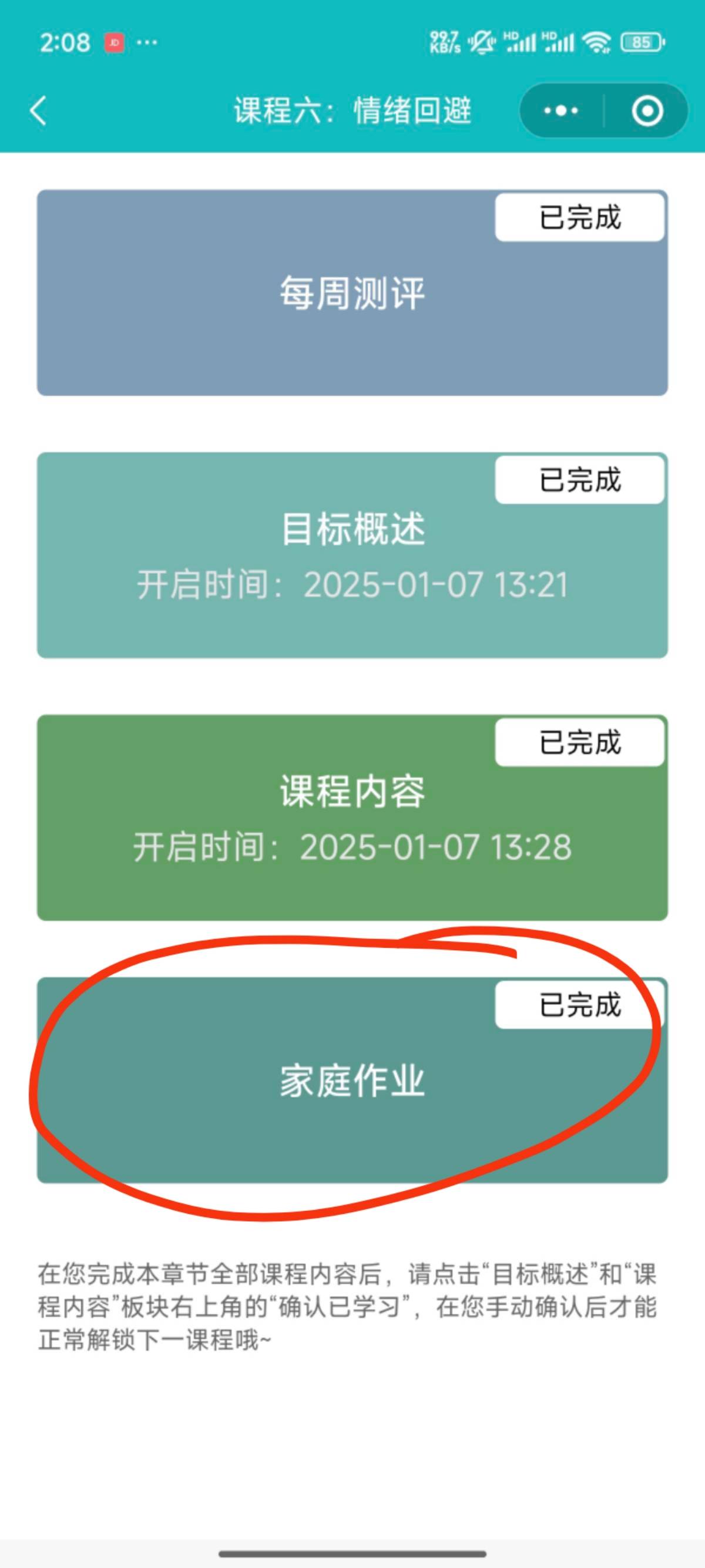Open the 家庭作业 card
Viewport: 705px width, 1568px height.
click(x=352, y=1081)
